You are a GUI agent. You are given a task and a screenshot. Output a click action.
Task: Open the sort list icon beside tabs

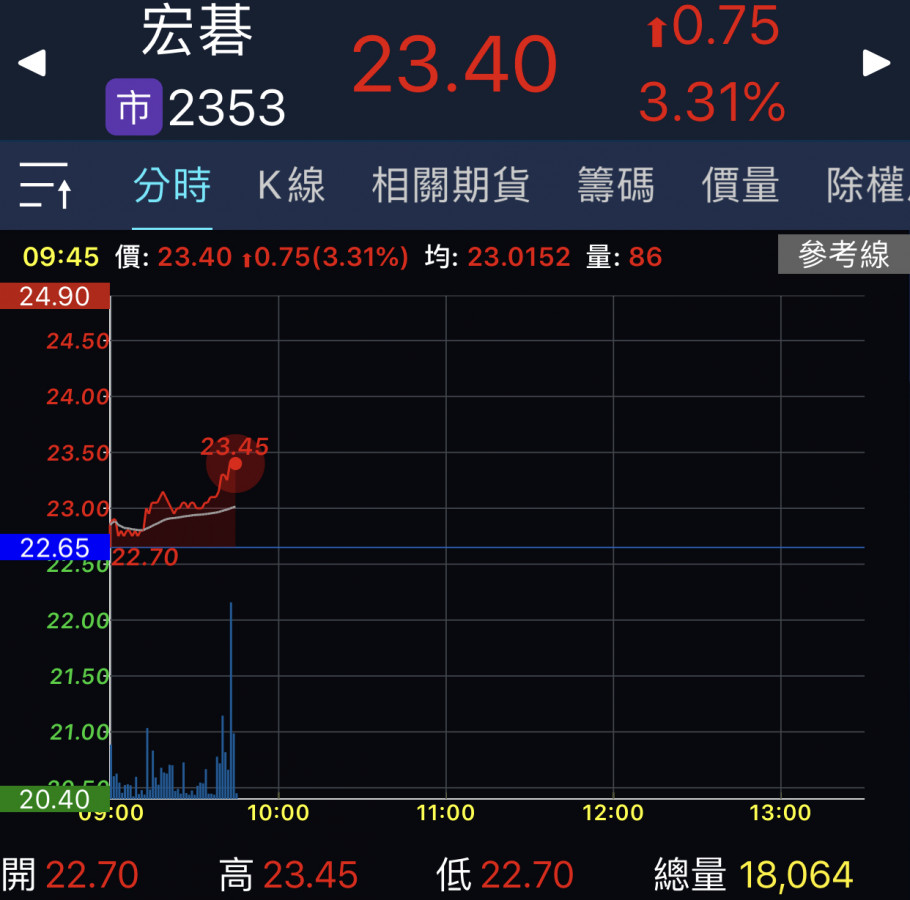(x=46, y=185)
